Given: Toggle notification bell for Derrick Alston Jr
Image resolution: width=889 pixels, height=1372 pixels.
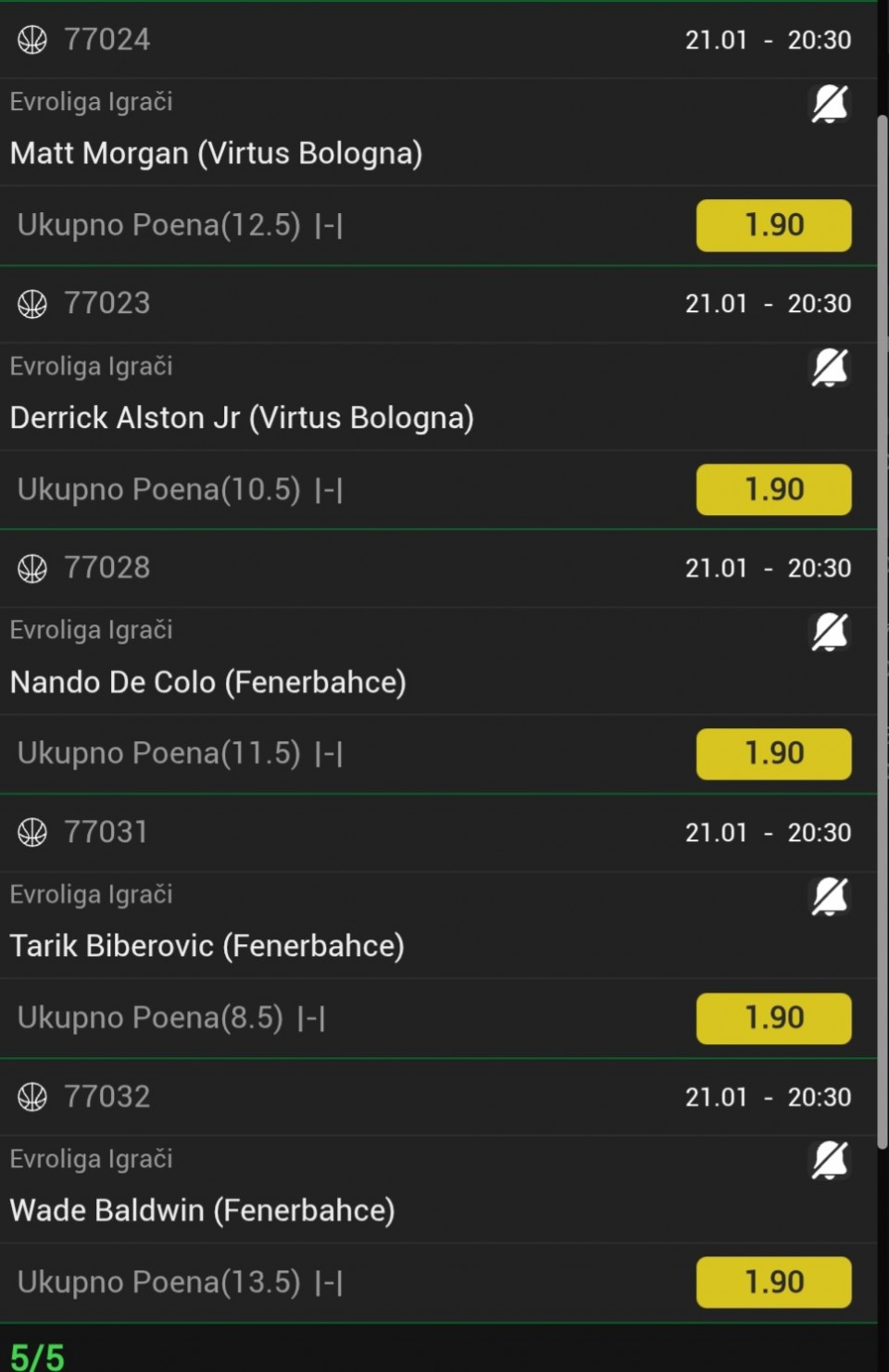Looking at the screenshot, I should [830, 368].
